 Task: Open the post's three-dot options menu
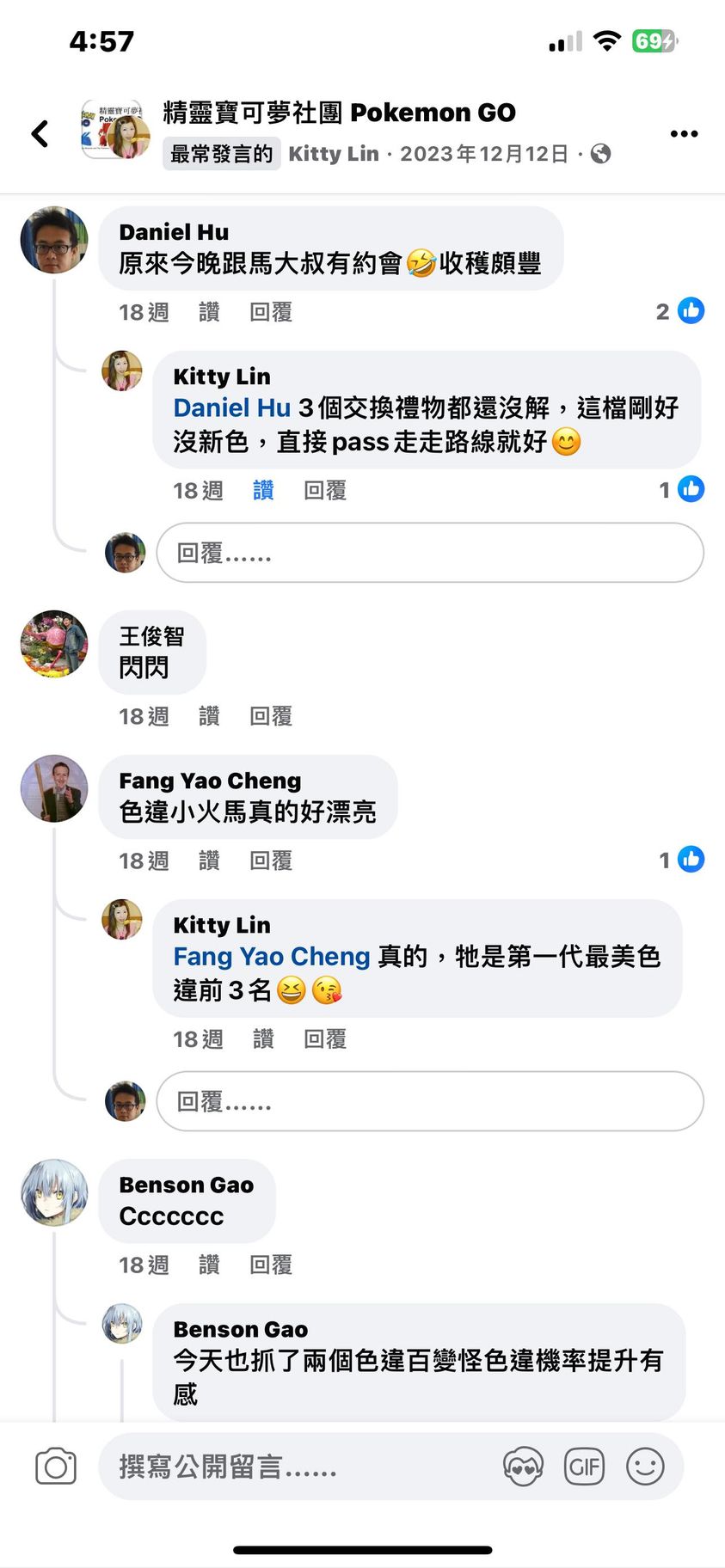coord(684,134)
